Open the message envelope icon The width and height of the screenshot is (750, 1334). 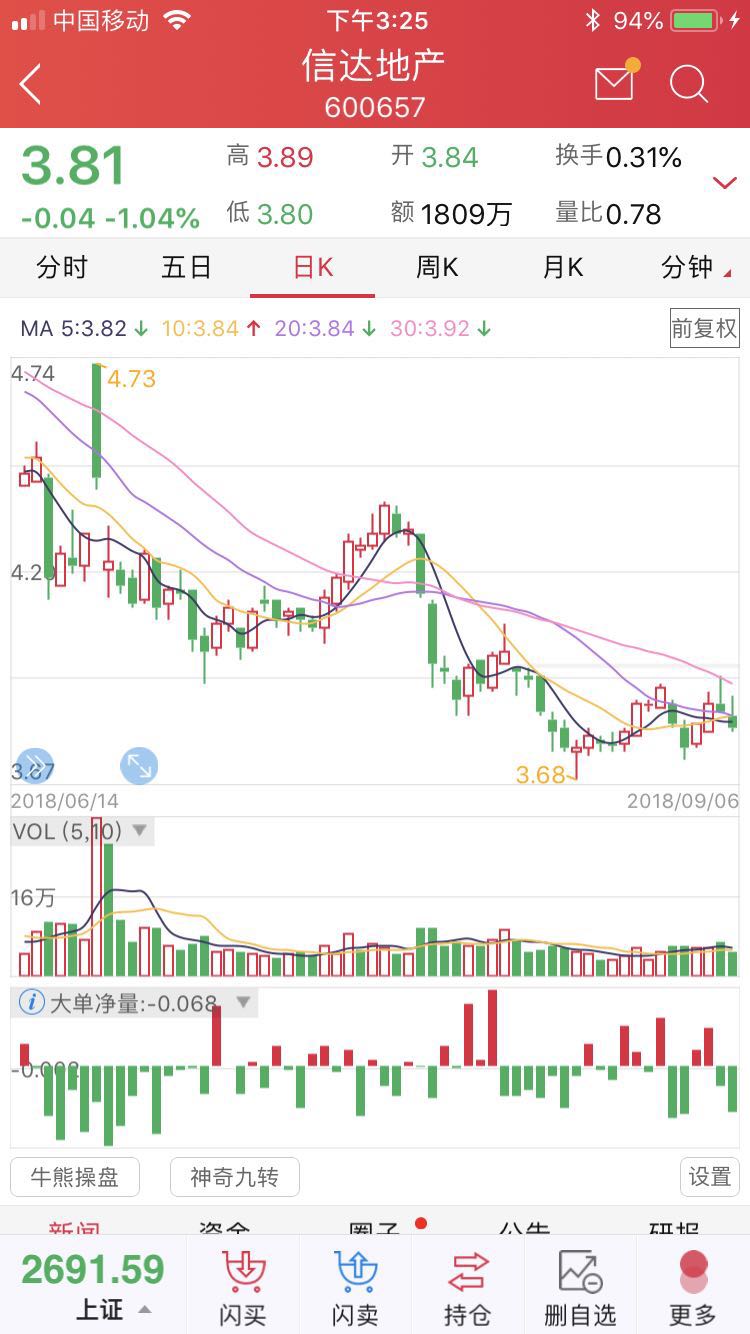[613, 84]
